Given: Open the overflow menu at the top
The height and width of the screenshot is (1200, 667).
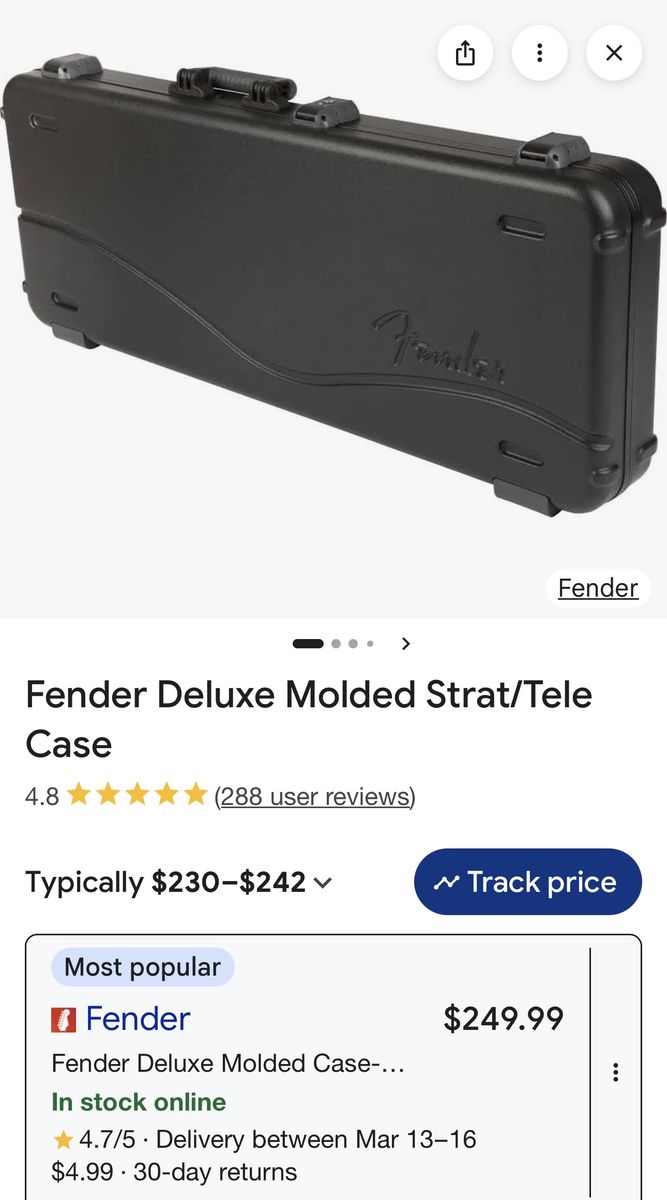Looking at the screenshot, I should coord(540,53).
